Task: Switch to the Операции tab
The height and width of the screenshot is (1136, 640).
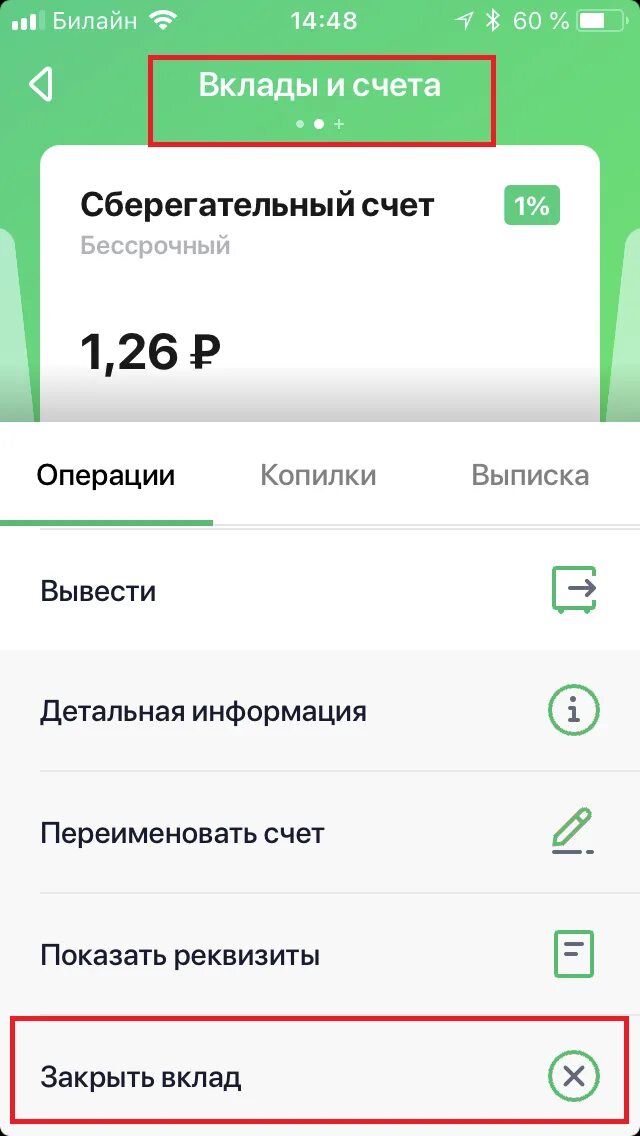Action: click(106, 475)
